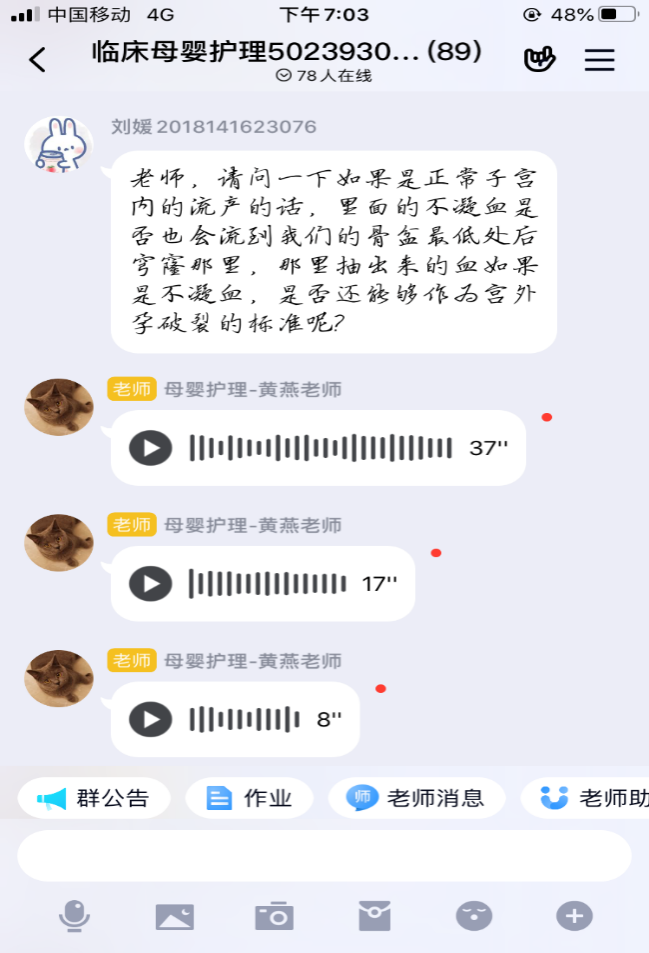Play the 37-second voice message
The width and height of the screenshot is (649, 953).
[x=151, y=448]
